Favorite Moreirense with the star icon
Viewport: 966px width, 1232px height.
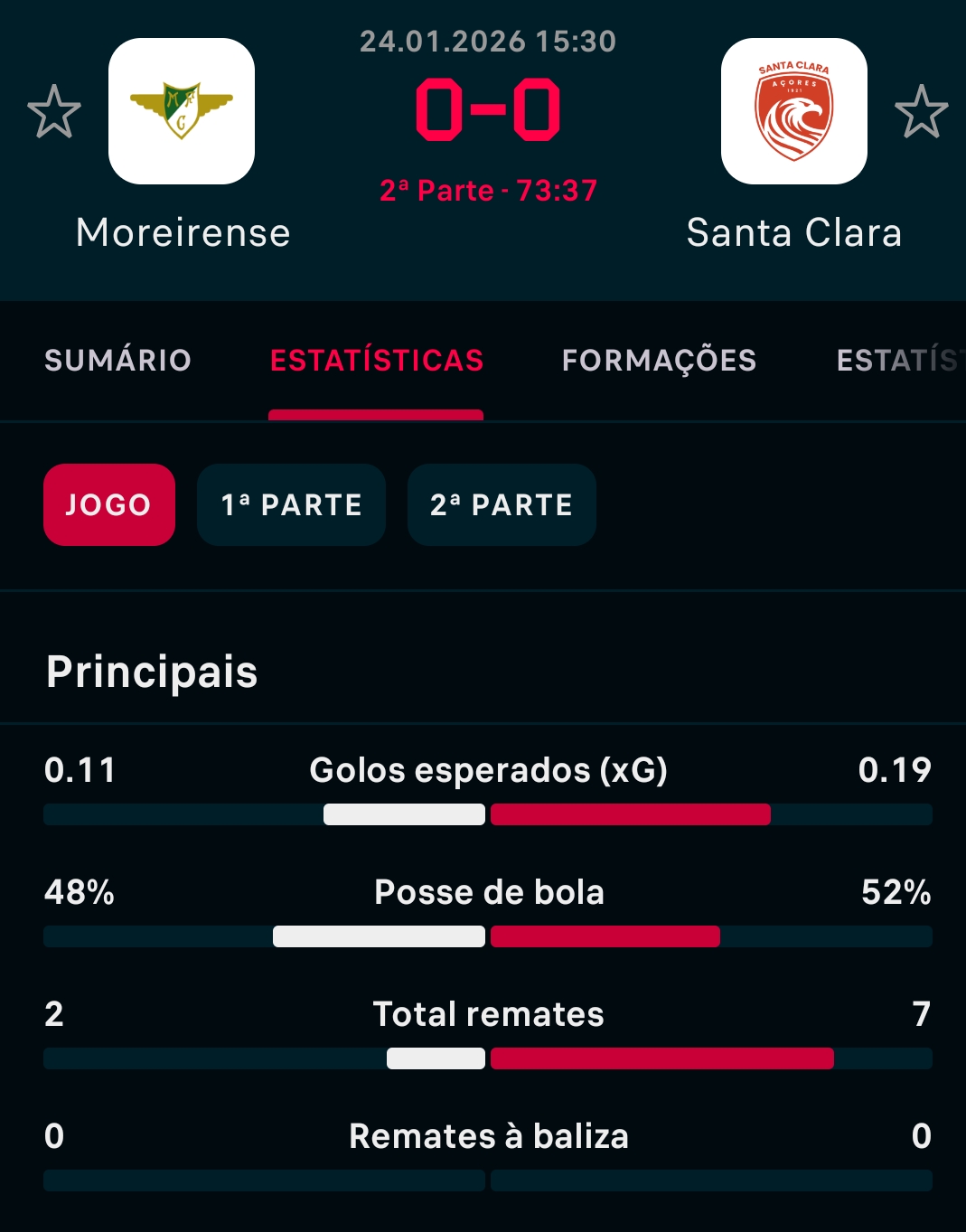tap(54, 111)
